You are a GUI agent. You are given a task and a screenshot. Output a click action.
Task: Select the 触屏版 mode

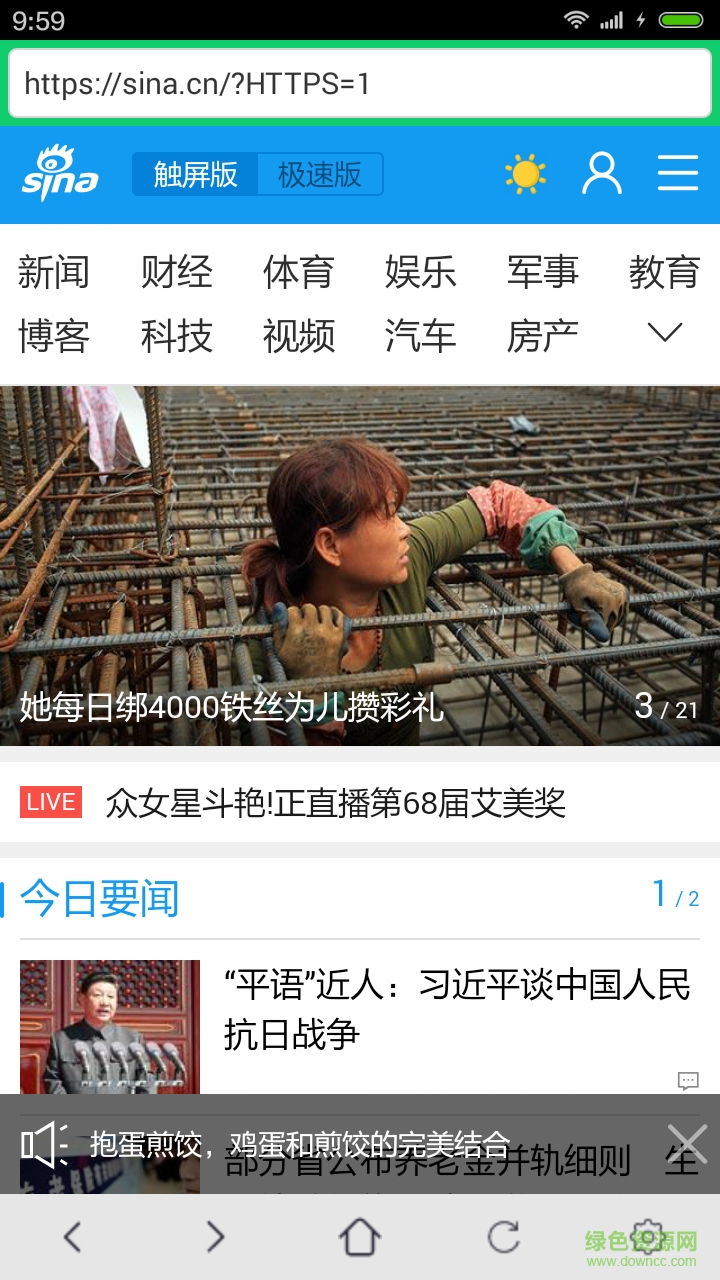[195, 173]
